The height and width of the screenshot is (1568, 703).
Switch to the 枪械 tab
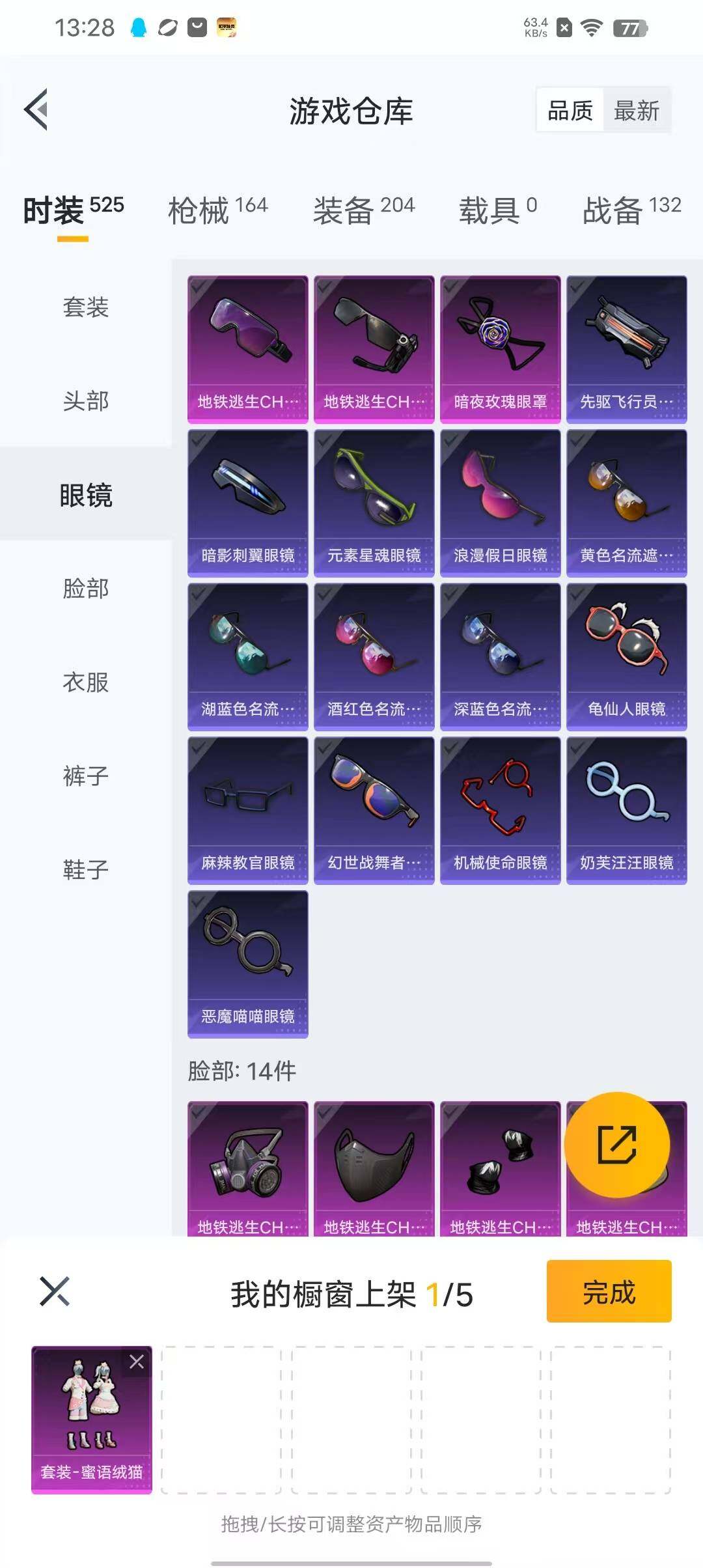pos(217,210)
